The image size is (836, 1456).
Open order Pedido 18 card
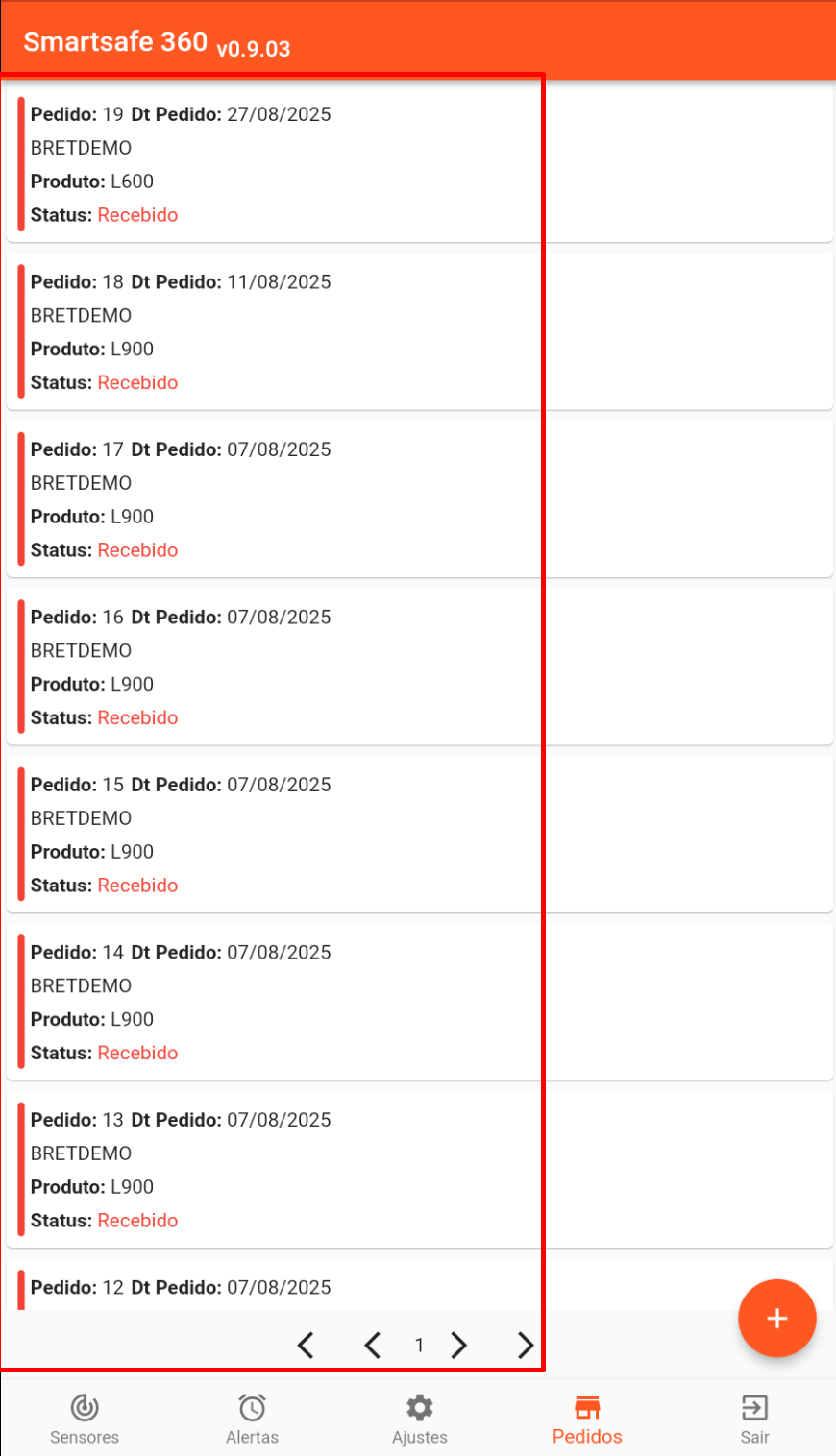point(419,331)
